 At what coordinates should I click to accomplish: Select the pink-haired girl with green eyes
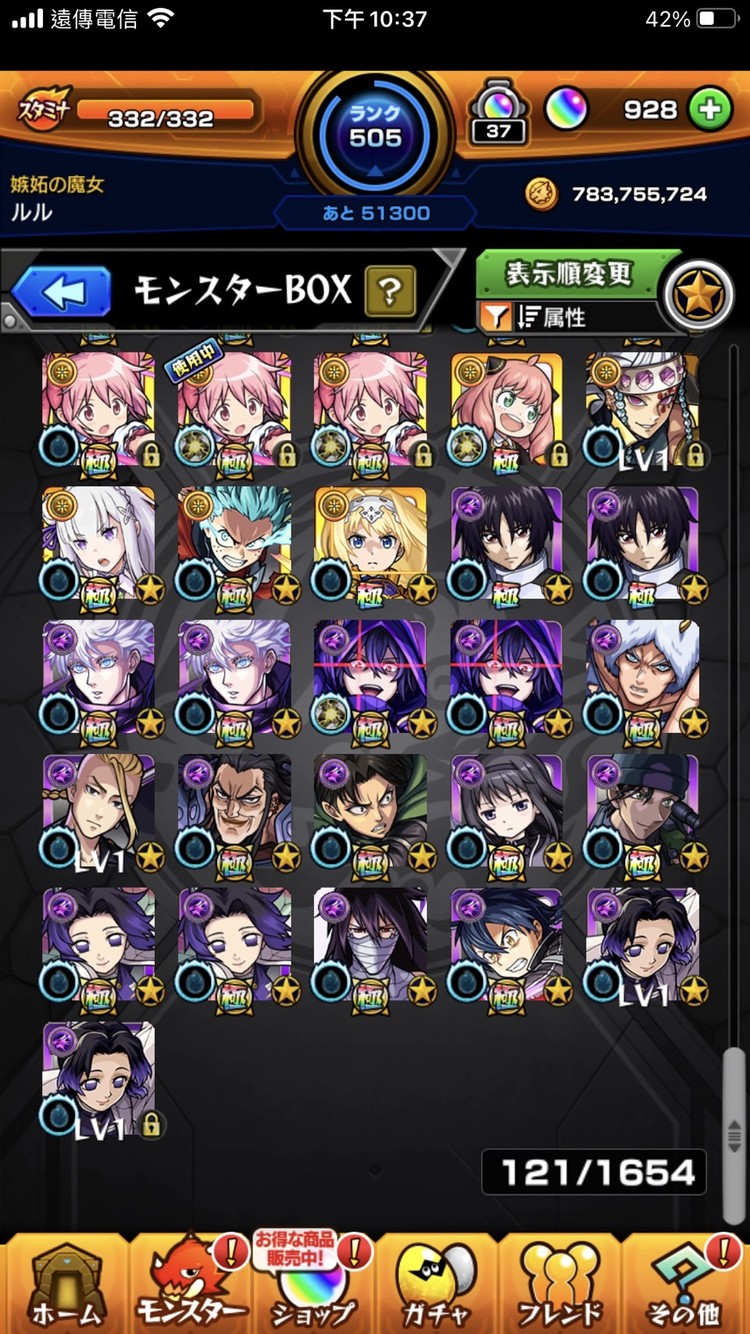[506, 408]
